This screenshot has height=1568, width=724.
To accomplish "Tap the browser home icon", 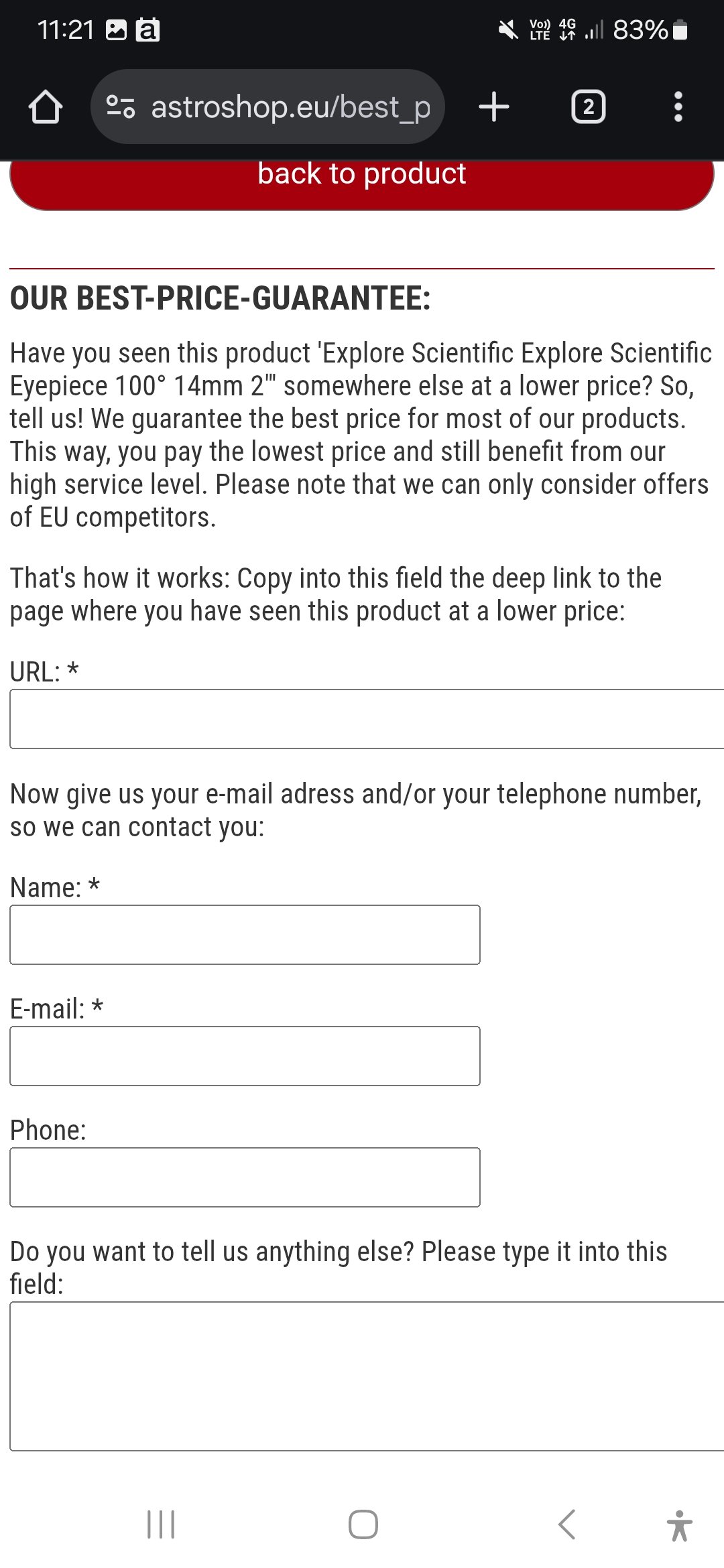I will click(46, 107).
